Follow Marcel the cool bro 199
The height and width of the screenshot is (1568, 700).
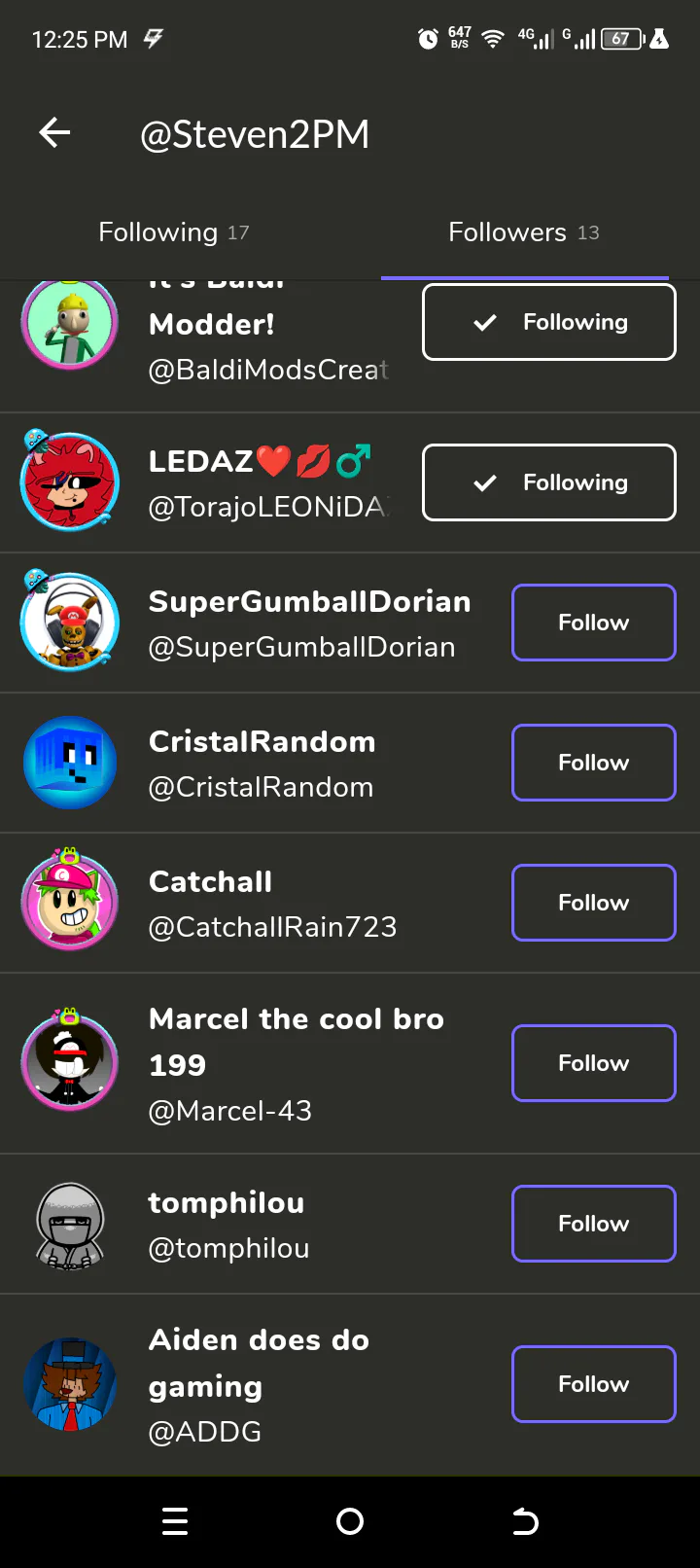(594, 1063)
